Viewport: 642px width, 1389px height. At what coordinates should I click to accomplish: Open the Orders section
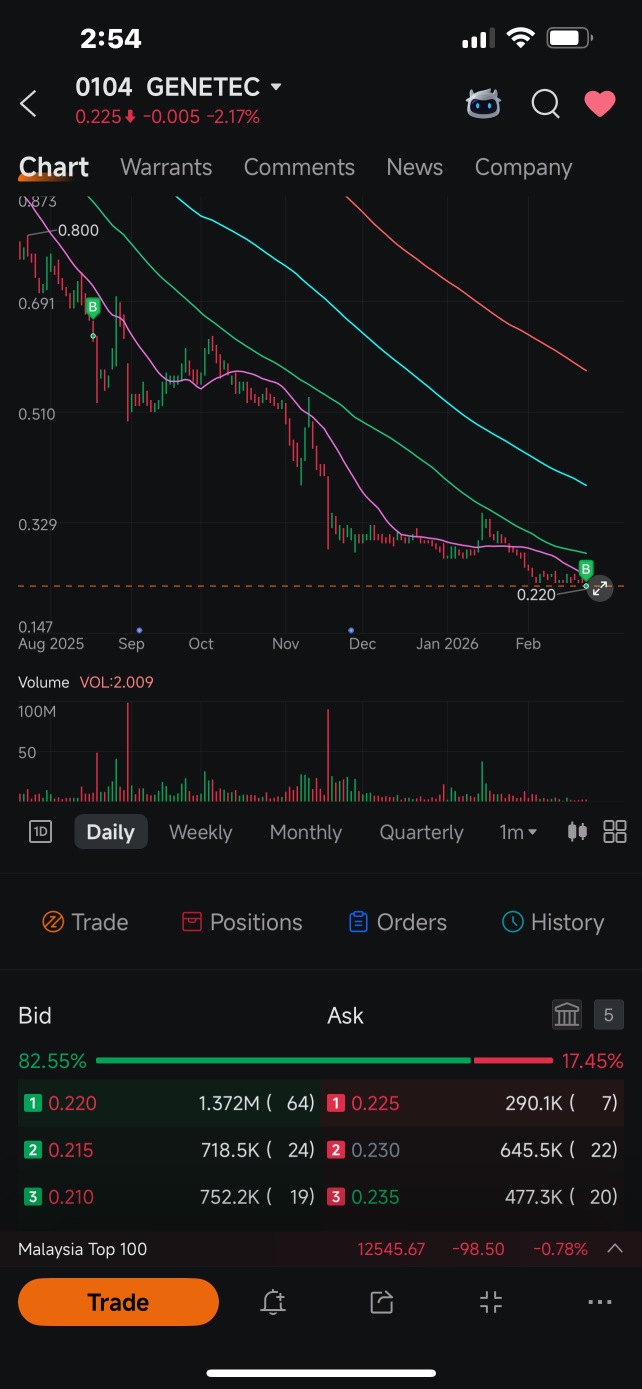pyautogui.click(x=397, y=922)
